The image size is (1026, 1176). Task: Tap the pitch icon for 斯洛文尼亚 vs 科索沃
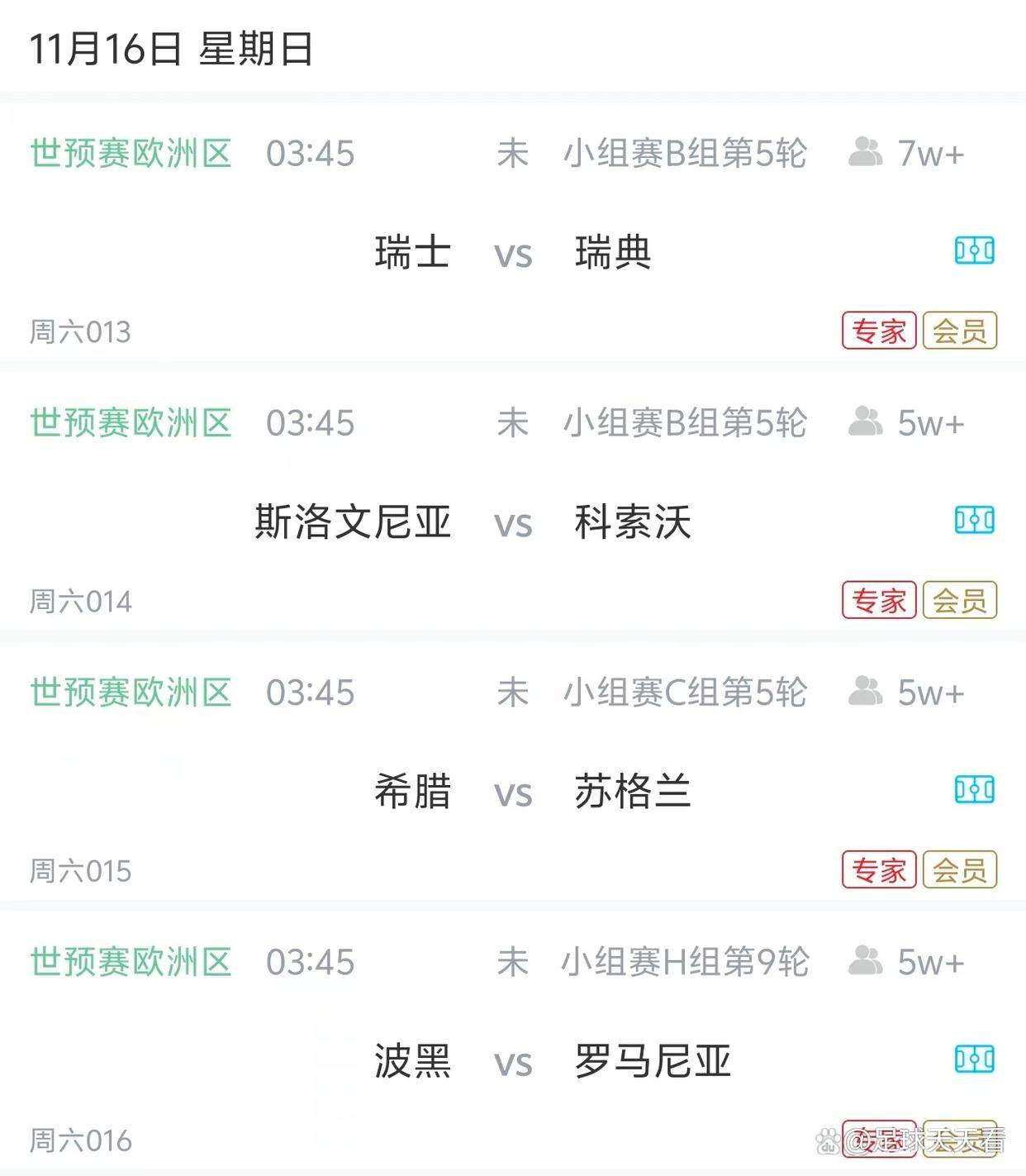(x=974, y=520)
